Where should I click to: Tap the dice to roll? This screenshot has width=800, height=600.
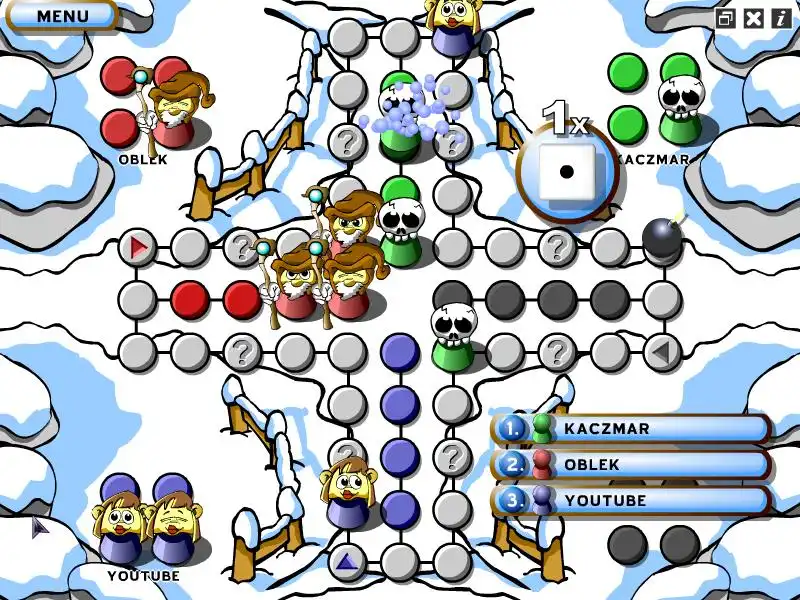pyautogui.click(x=566, y=171)
